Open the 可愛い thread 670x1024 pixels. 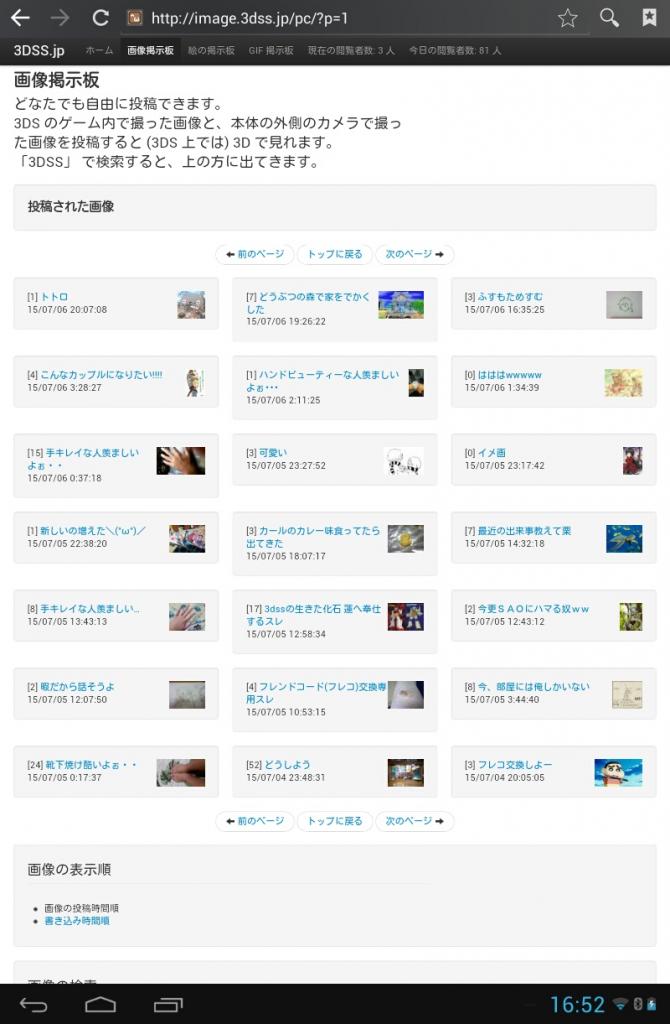(272, 453)
